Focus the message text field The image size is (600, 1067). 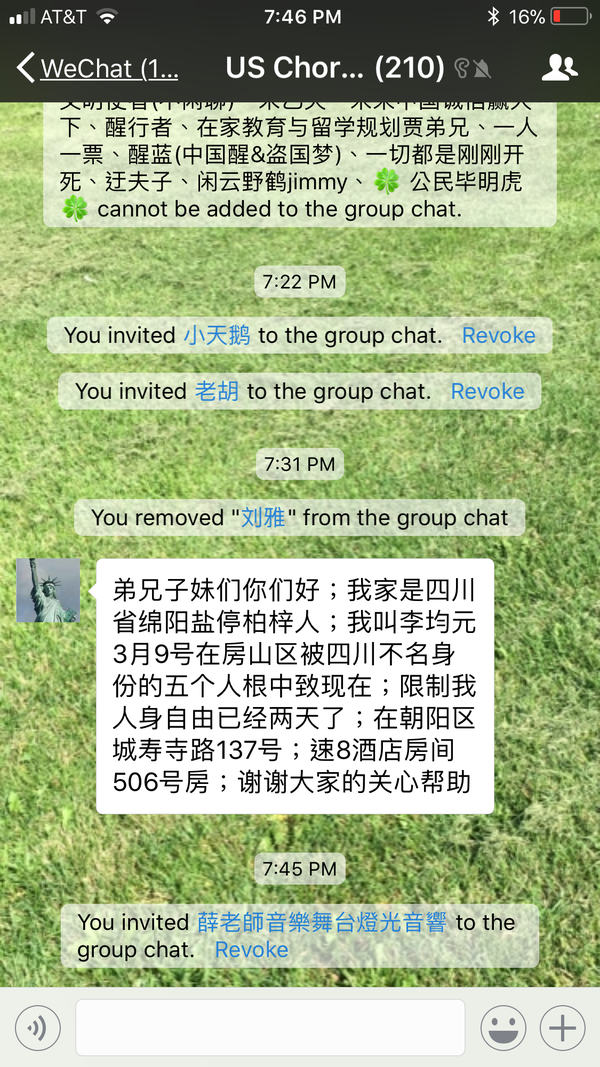[270, 1027]
